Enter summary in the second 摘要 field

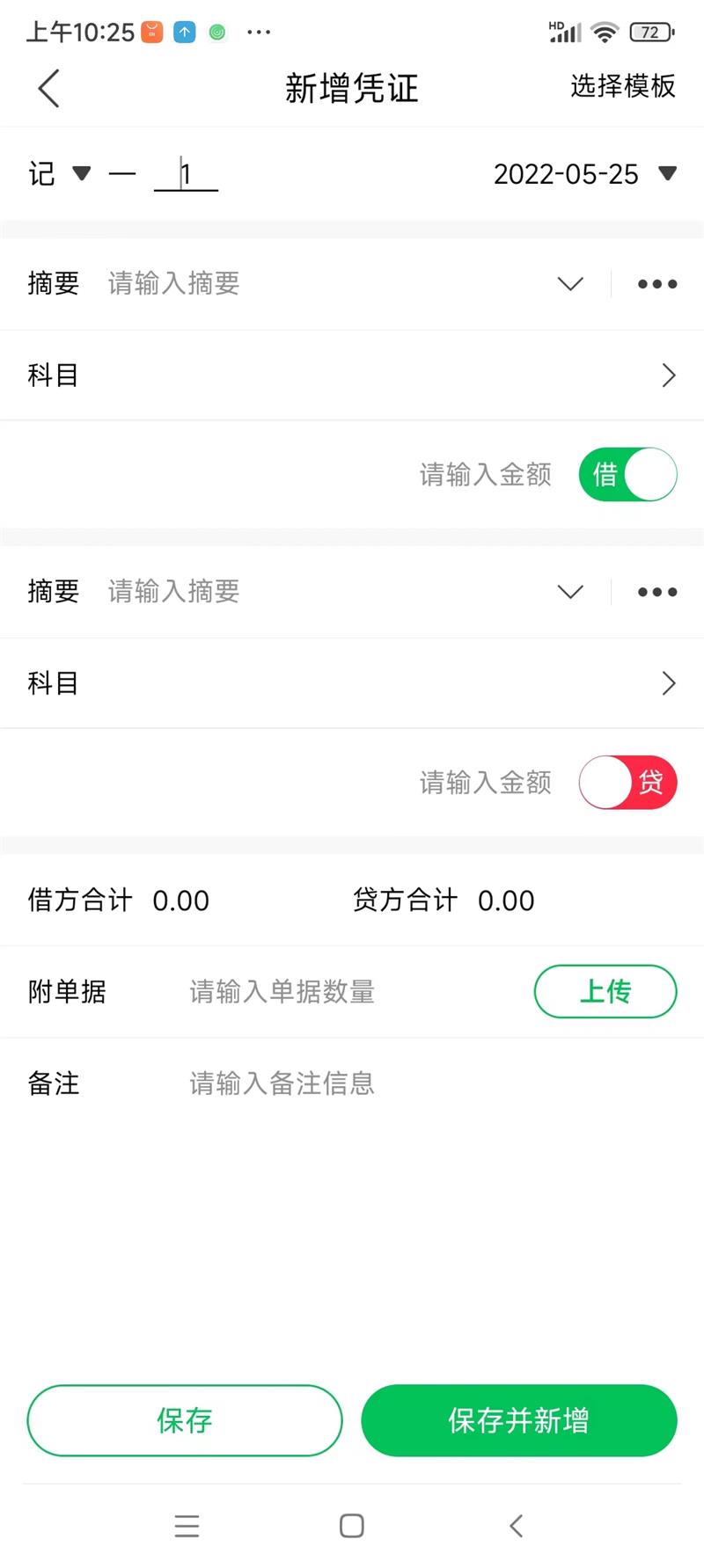point(317,591)
